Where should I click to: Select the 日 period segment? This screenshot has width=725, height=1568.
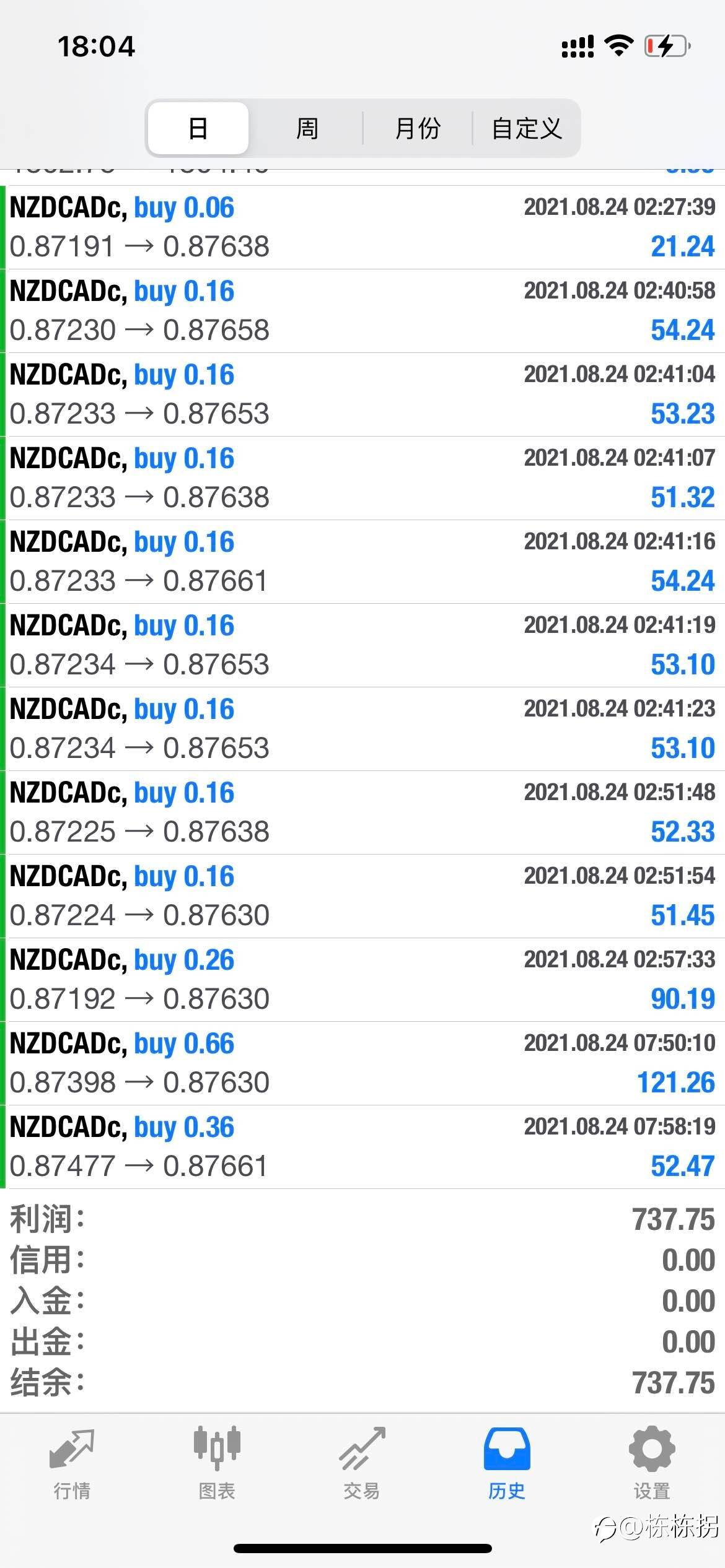click(x=198, y=128)
